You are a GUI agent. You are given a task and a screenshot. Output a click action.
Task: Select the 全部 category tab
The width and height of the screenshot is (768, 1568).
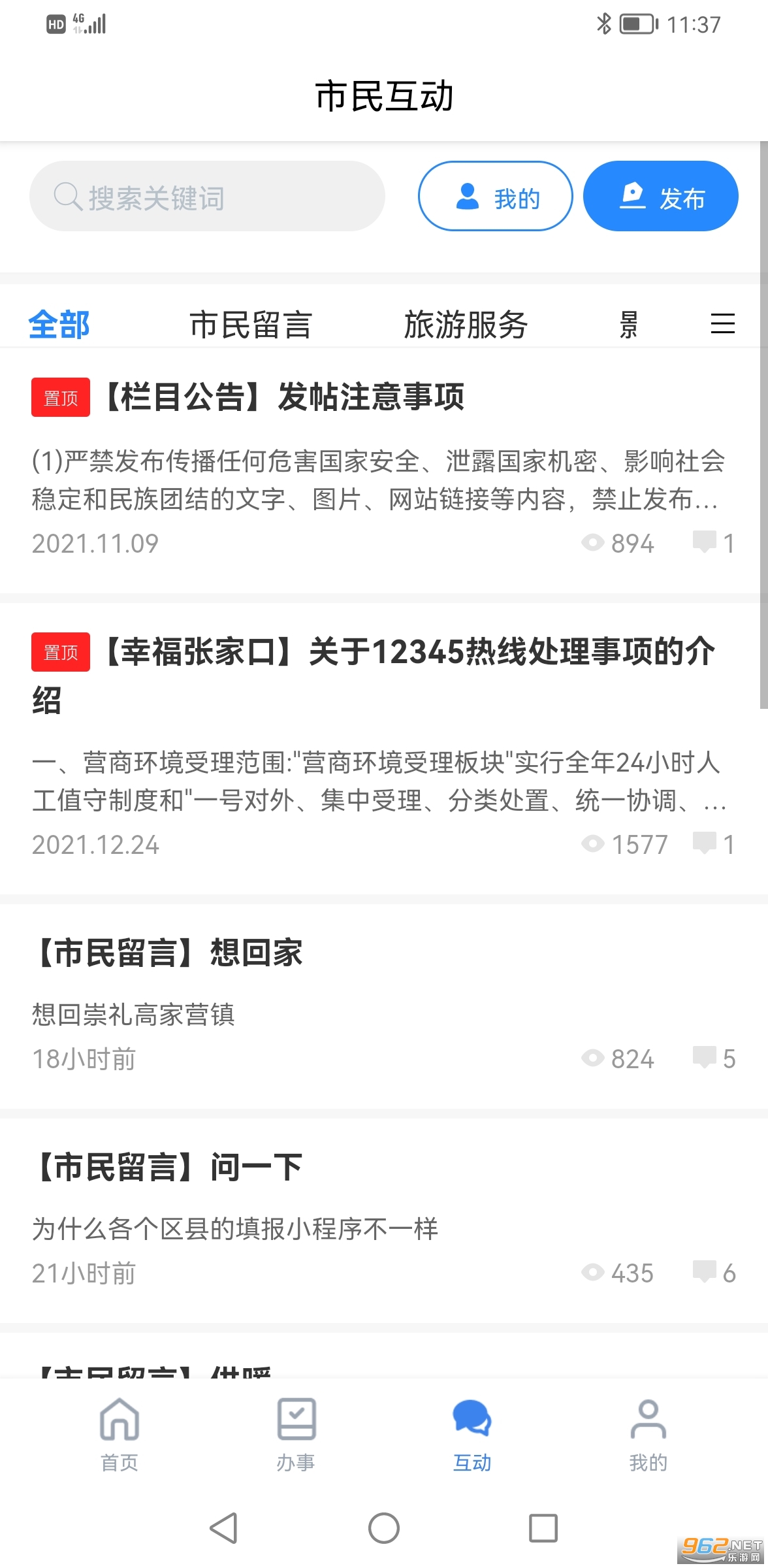tap(59, 324)
